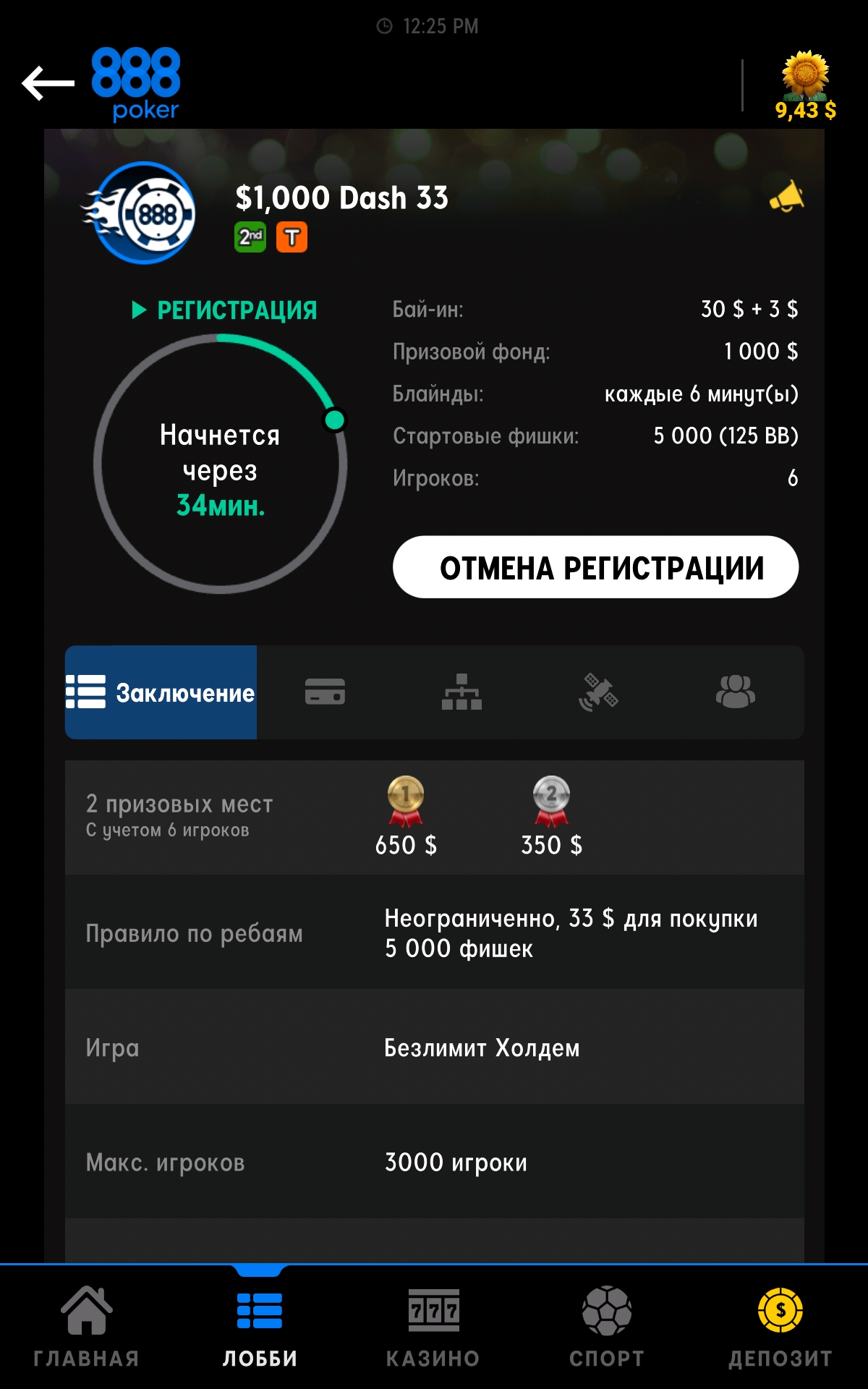Screen dimensions: 868x1389
Task: Open the СПОРТ section
Action: click(x=607, y=1327)
